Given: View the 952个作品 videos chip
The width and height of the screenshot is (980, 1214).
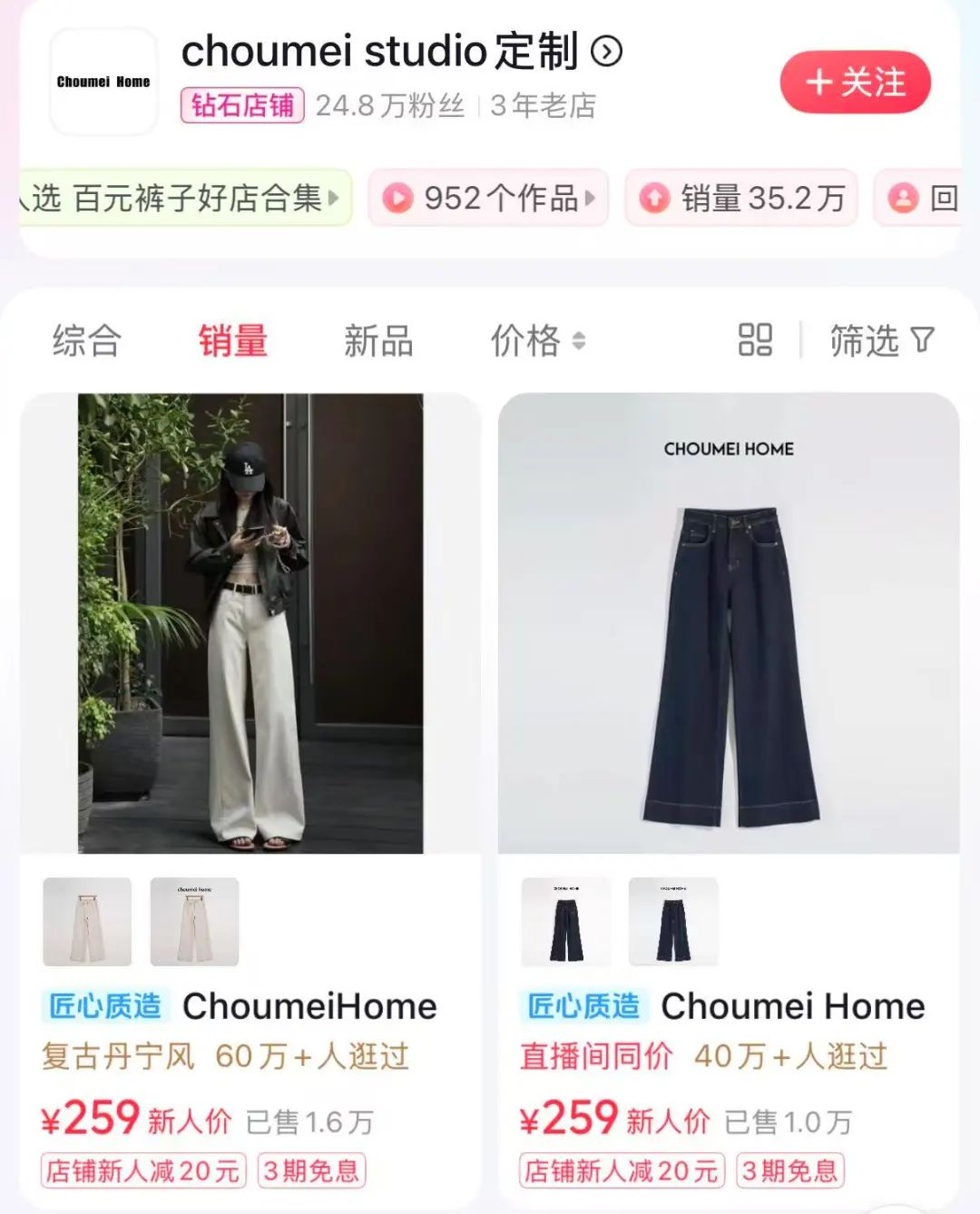Looking at the screenshot, I should tap(488, 198).
